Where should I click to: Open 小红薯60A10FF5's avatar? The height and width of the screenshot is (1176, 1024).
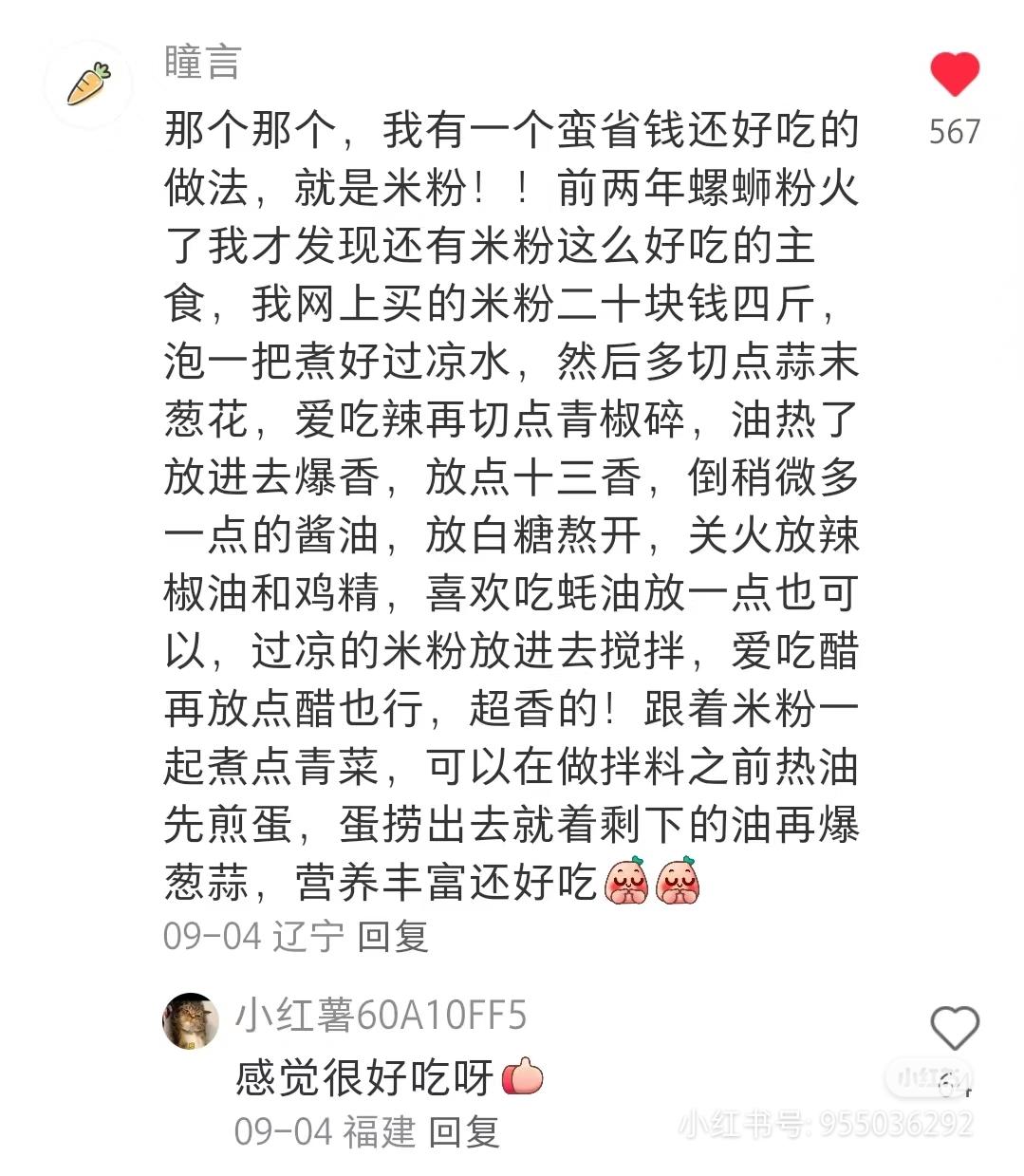point(192,1021)
